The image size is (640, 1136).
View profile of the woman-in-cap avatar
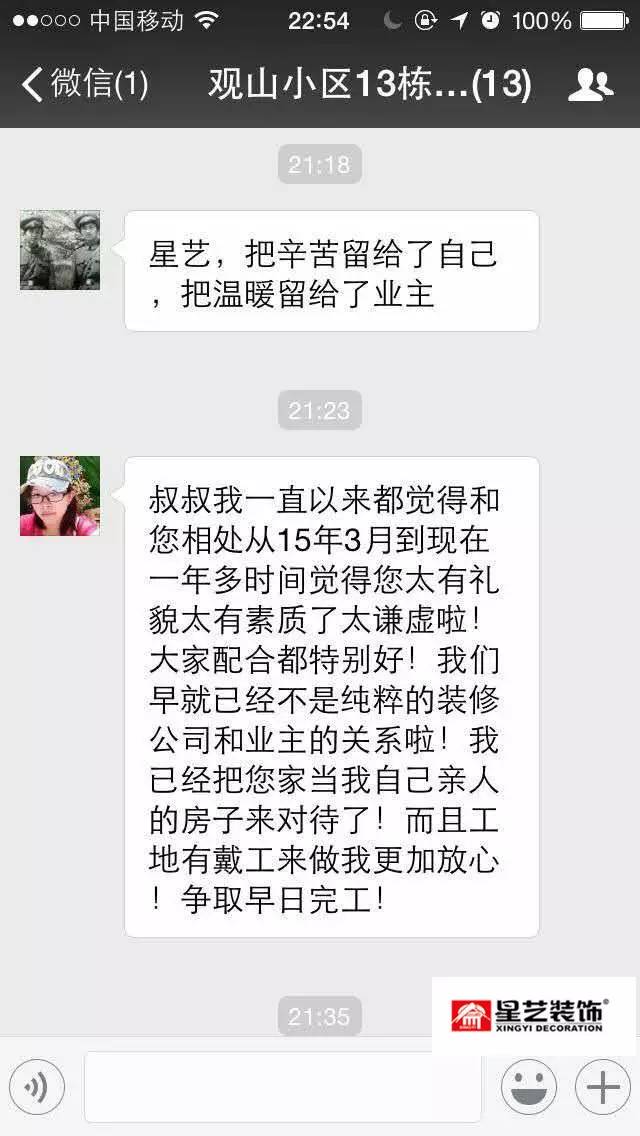pos(60,496)
